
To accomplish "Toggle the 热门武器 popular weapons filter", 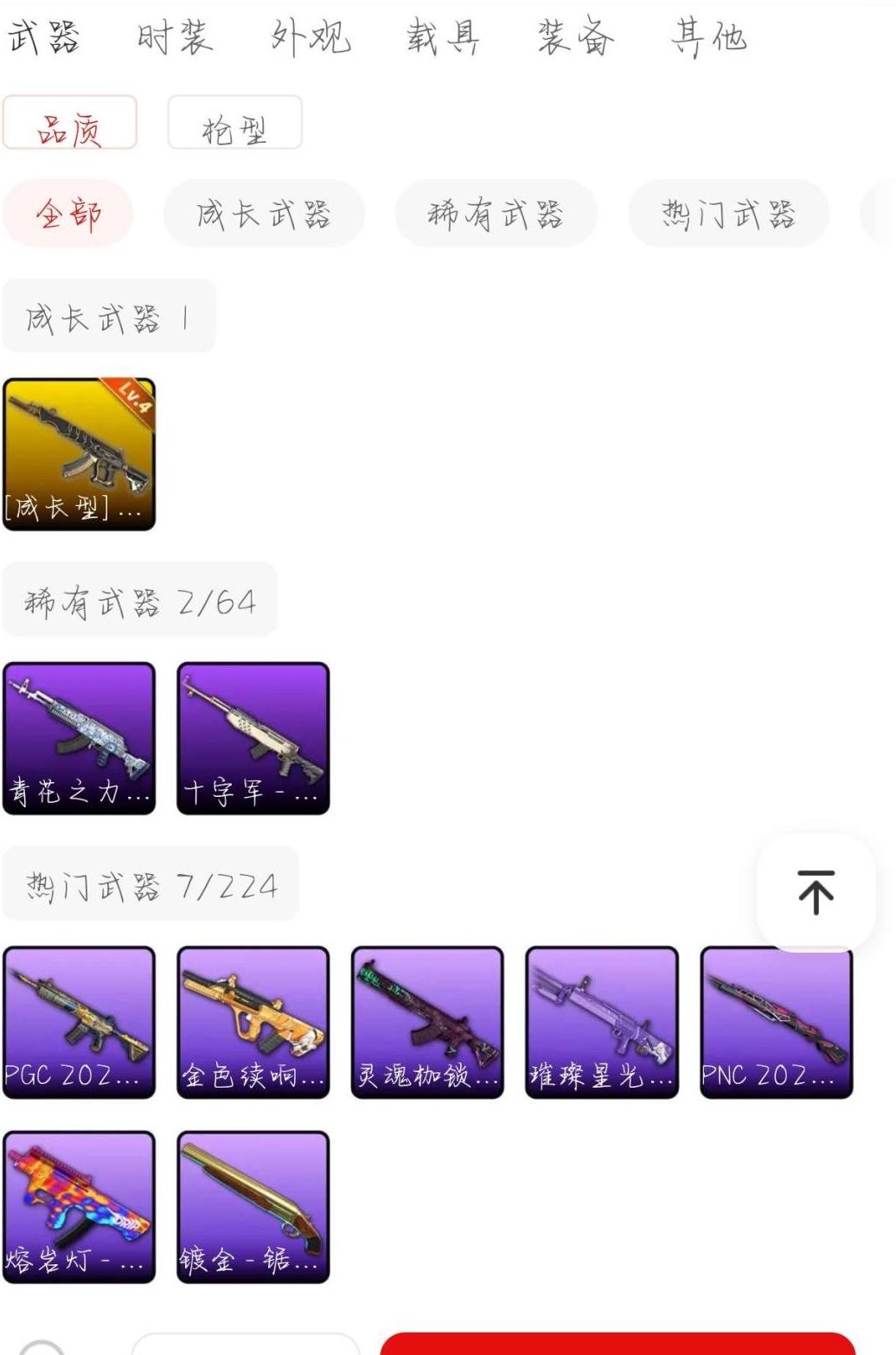I will click(727, 213).
